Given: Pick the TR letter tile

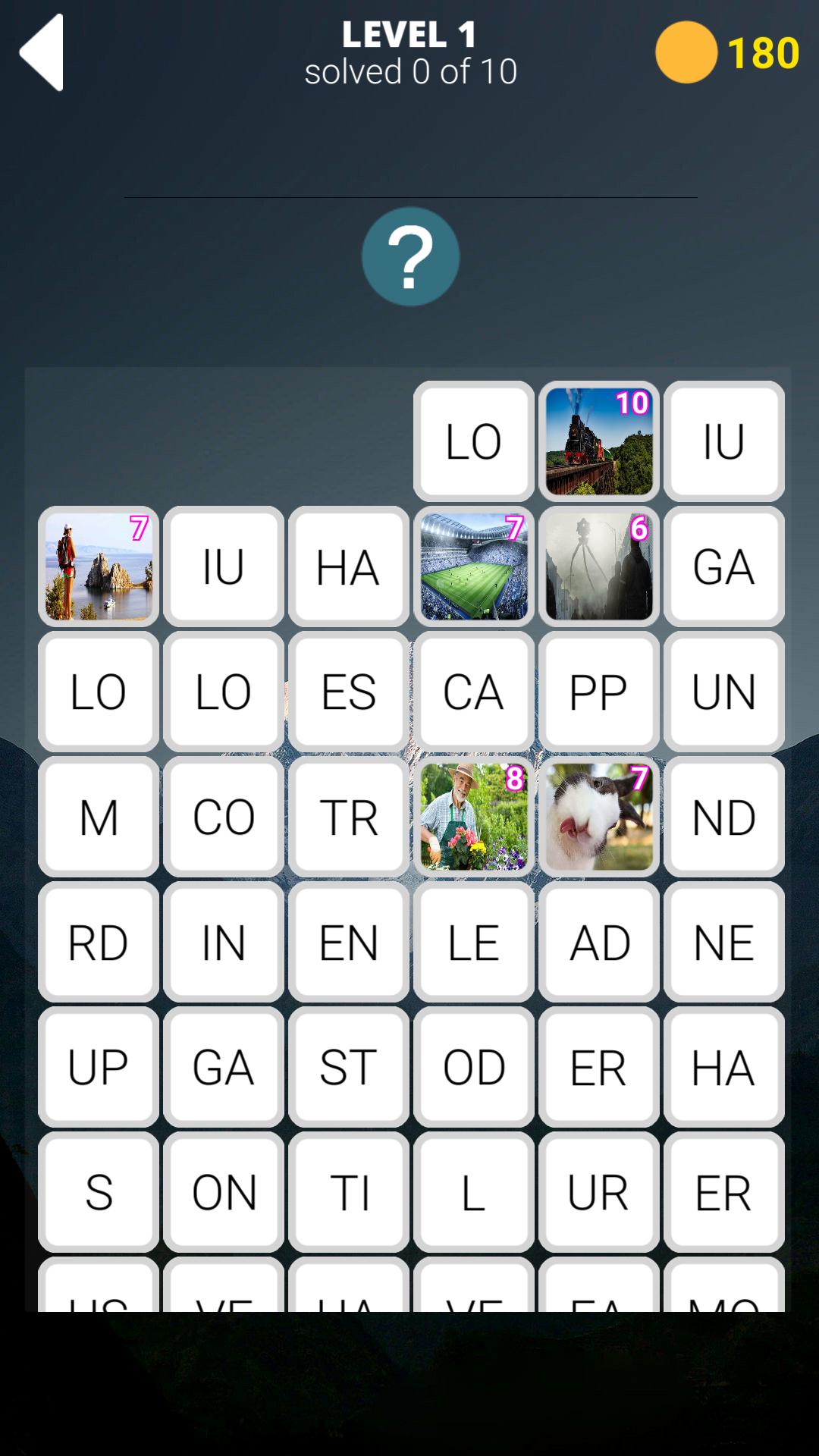Looking at the screenshot, I should pyautogui.click(x=349, y=817).
